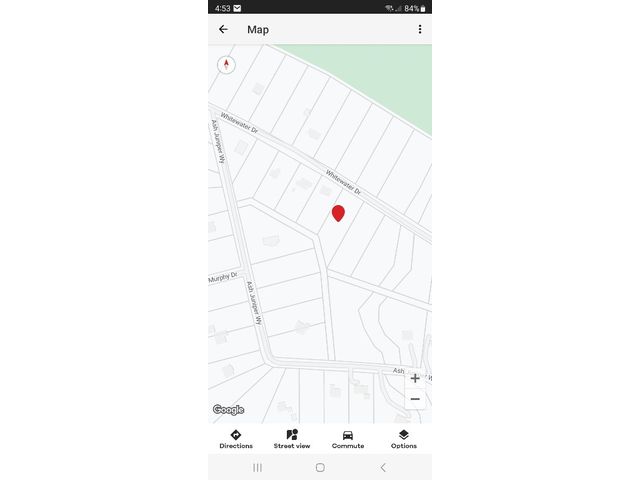The image size is (640, 480).
Task: Zoom out with the minus button
Action: tap(415, 399)
